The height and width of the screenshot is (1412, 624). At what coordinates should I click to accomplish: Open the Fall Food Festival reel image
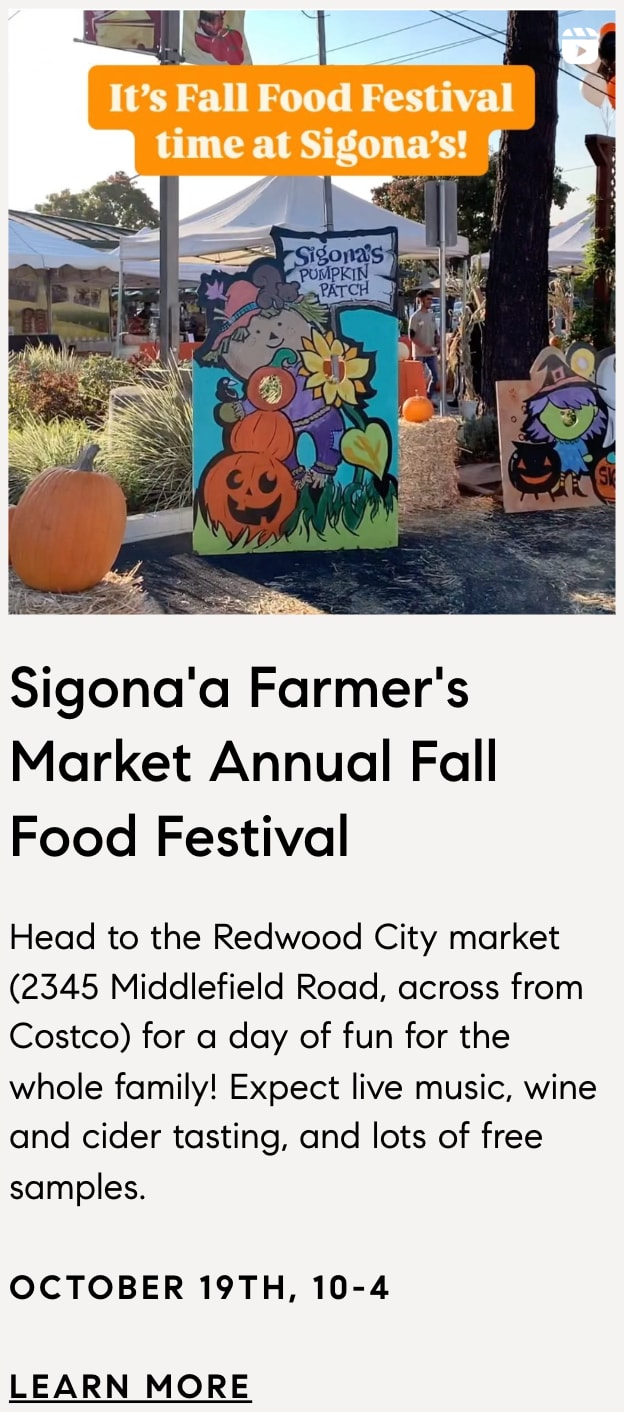point(311,312)
